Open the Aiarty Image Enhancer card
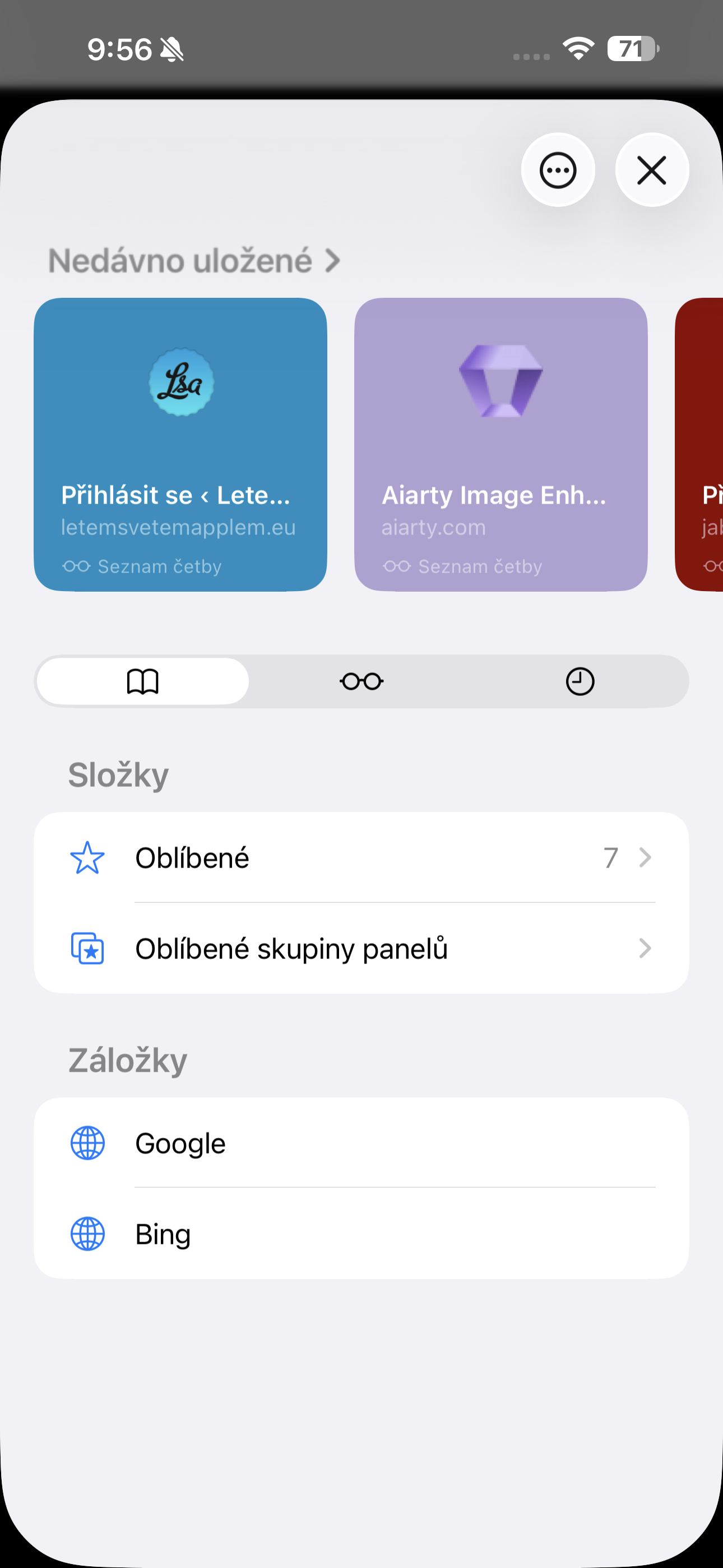This screenshot has width=723, height=1568. (x=500, y=444)
